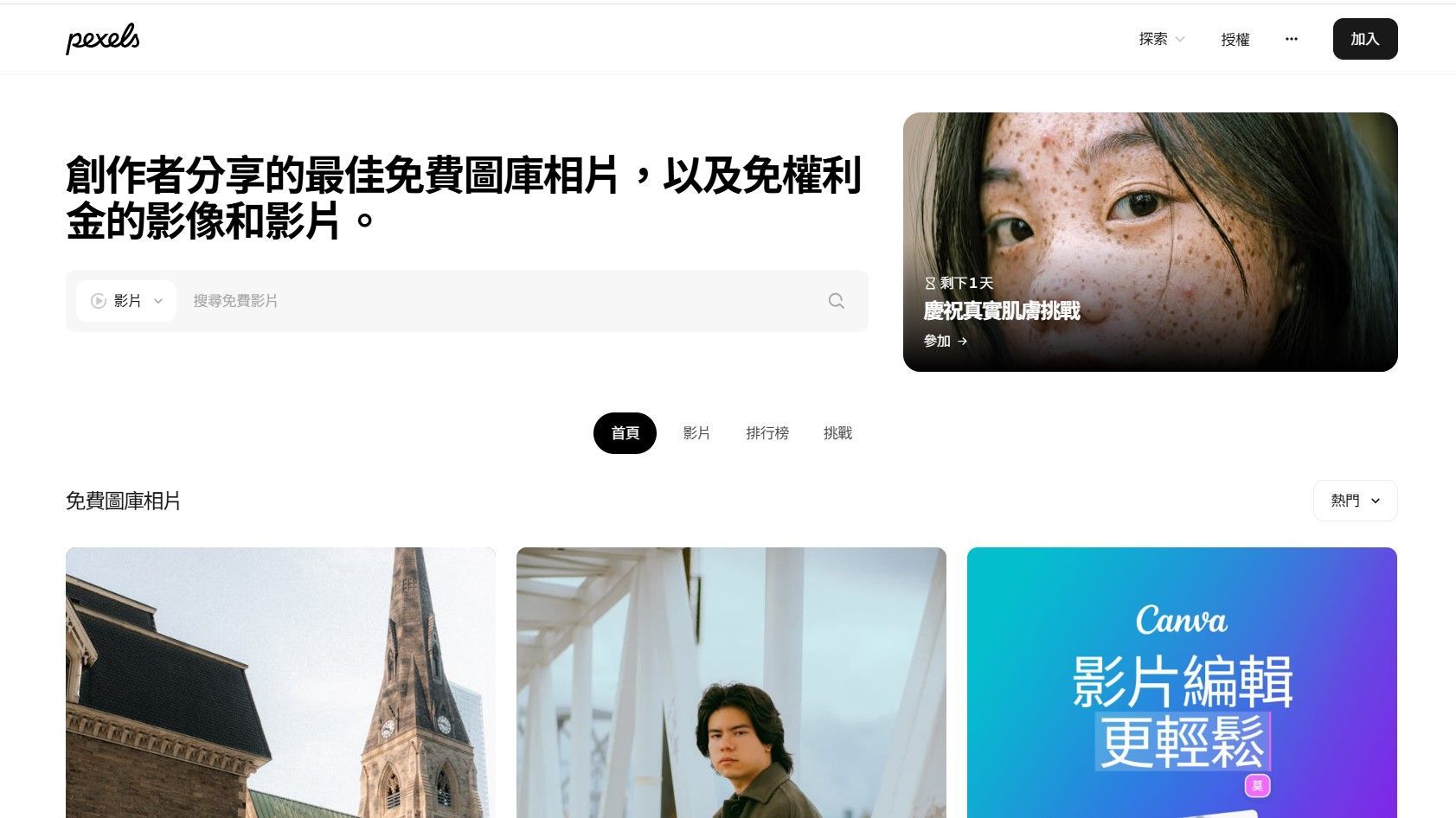Tap the magnifier search icon

pos(836,301)
